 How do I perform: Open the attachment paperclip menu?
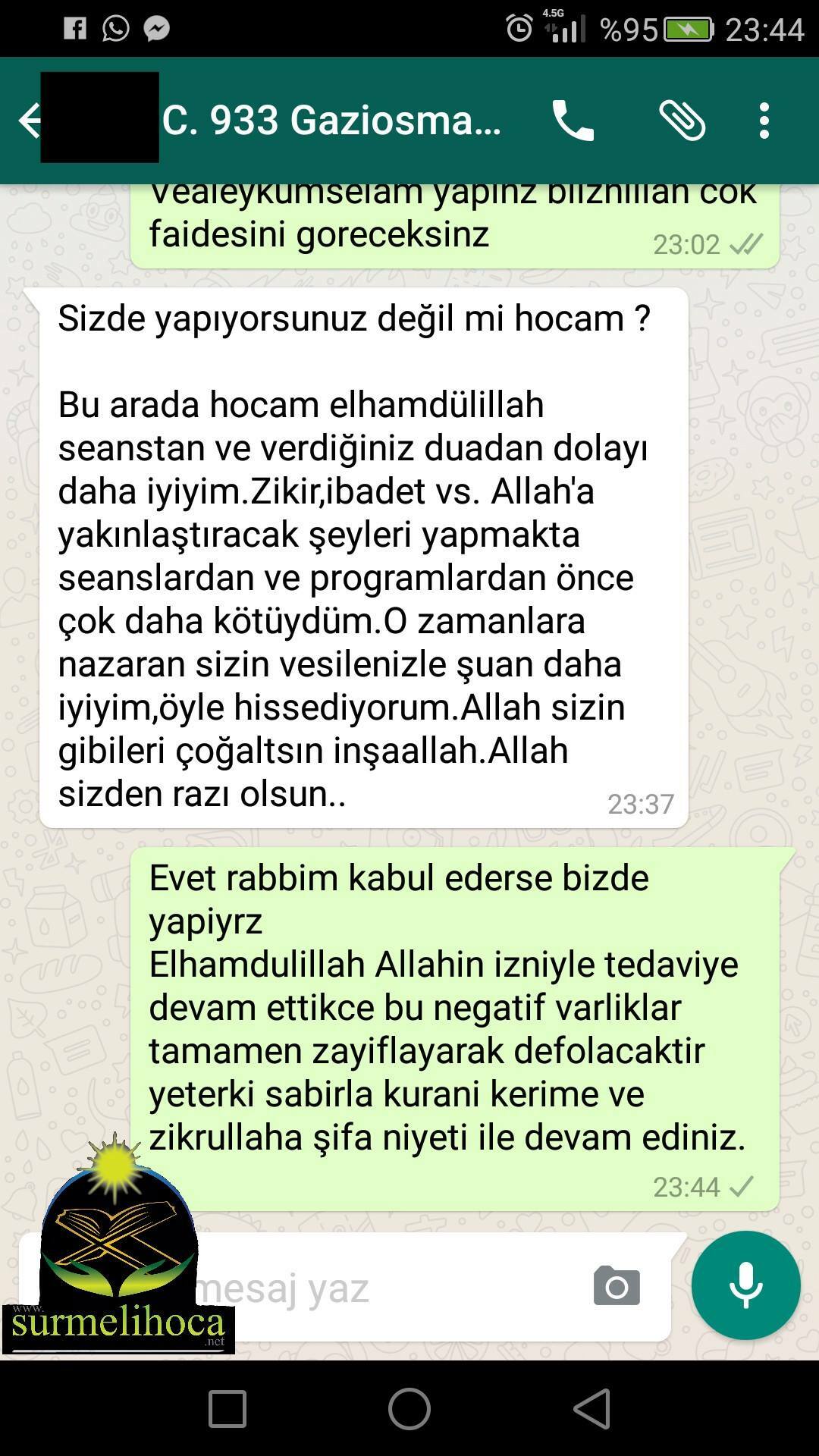tap(682, 121)
